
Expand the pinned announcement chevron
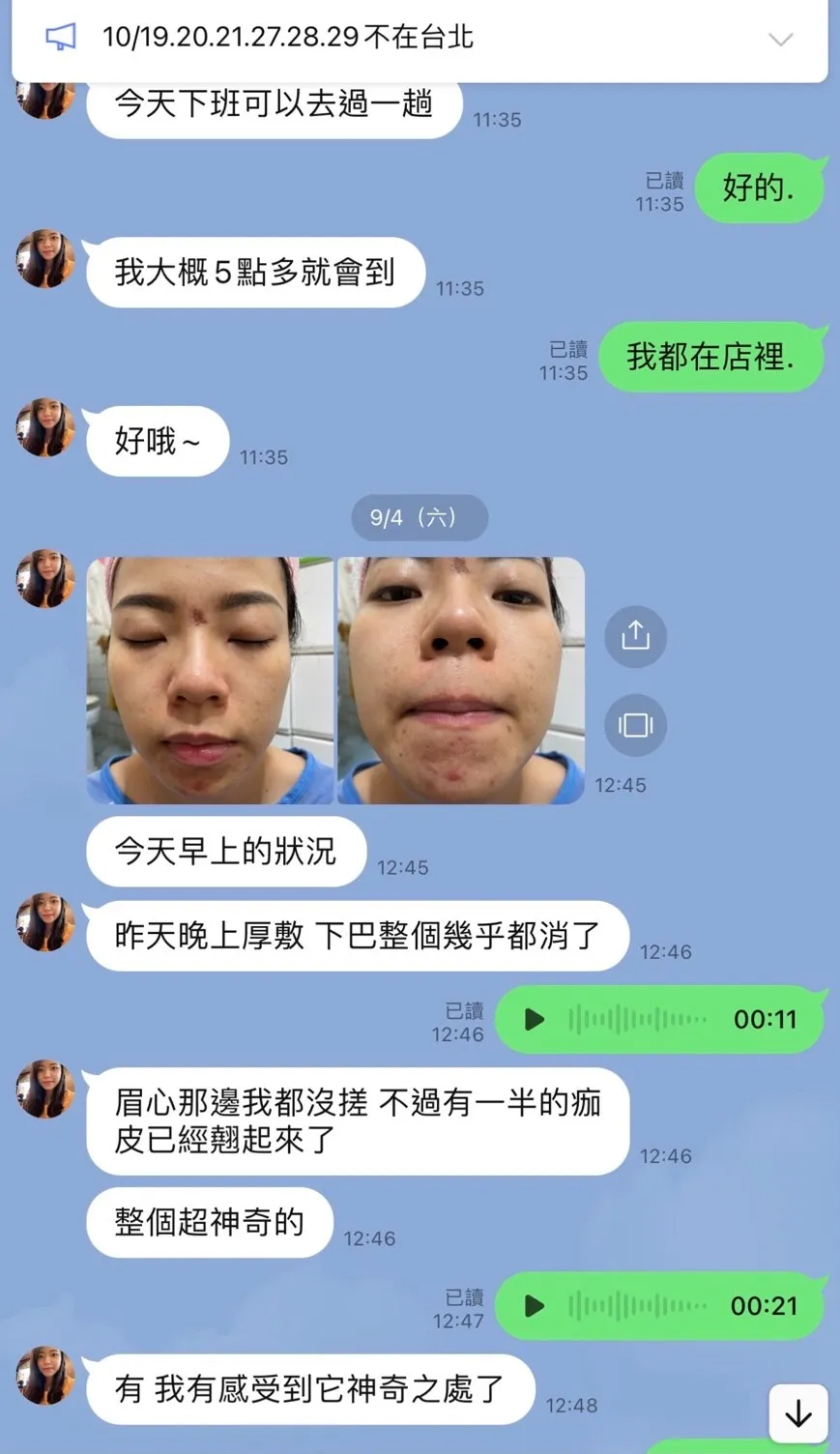(x=780, y=40)
